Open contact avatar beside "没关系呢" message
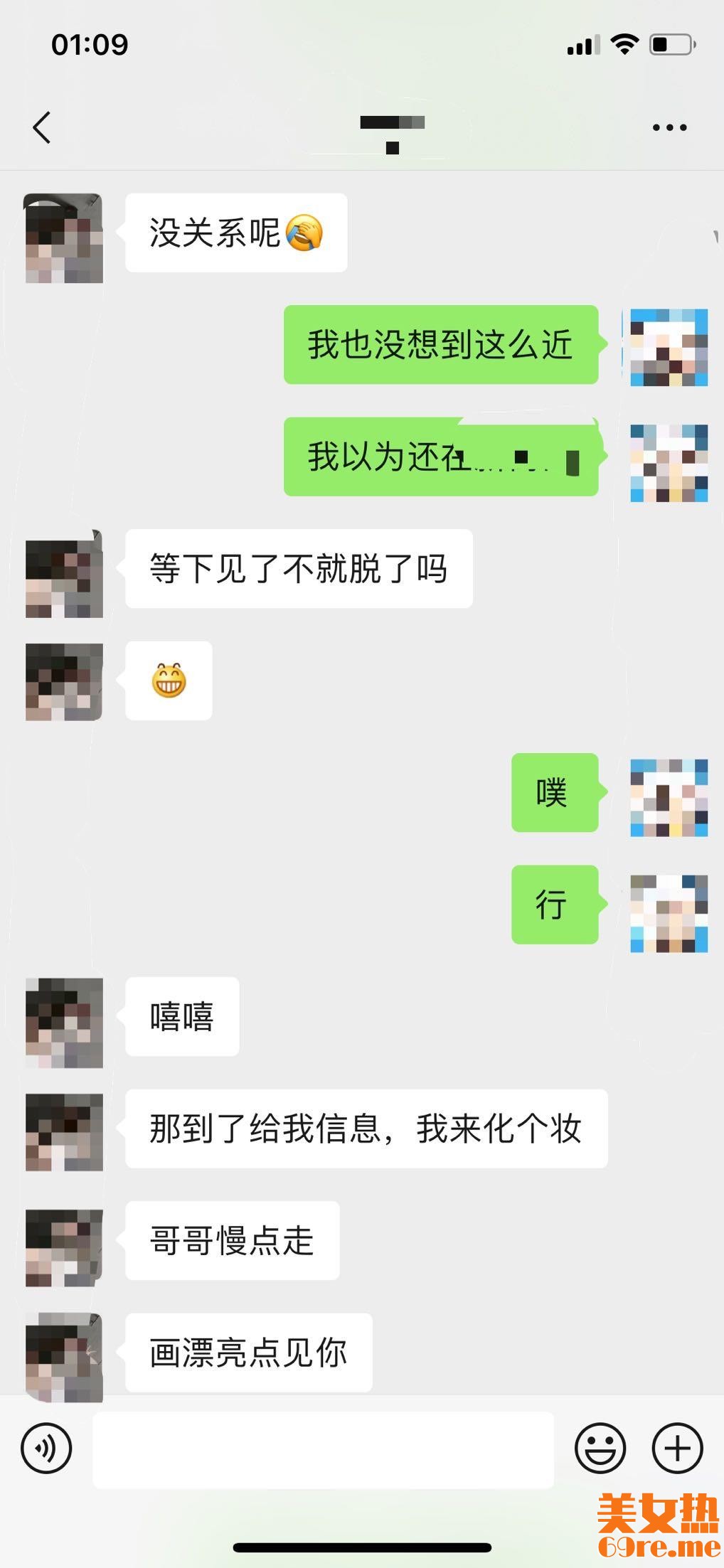Viewport: 724px width, 1568px height. click(64, 238)
